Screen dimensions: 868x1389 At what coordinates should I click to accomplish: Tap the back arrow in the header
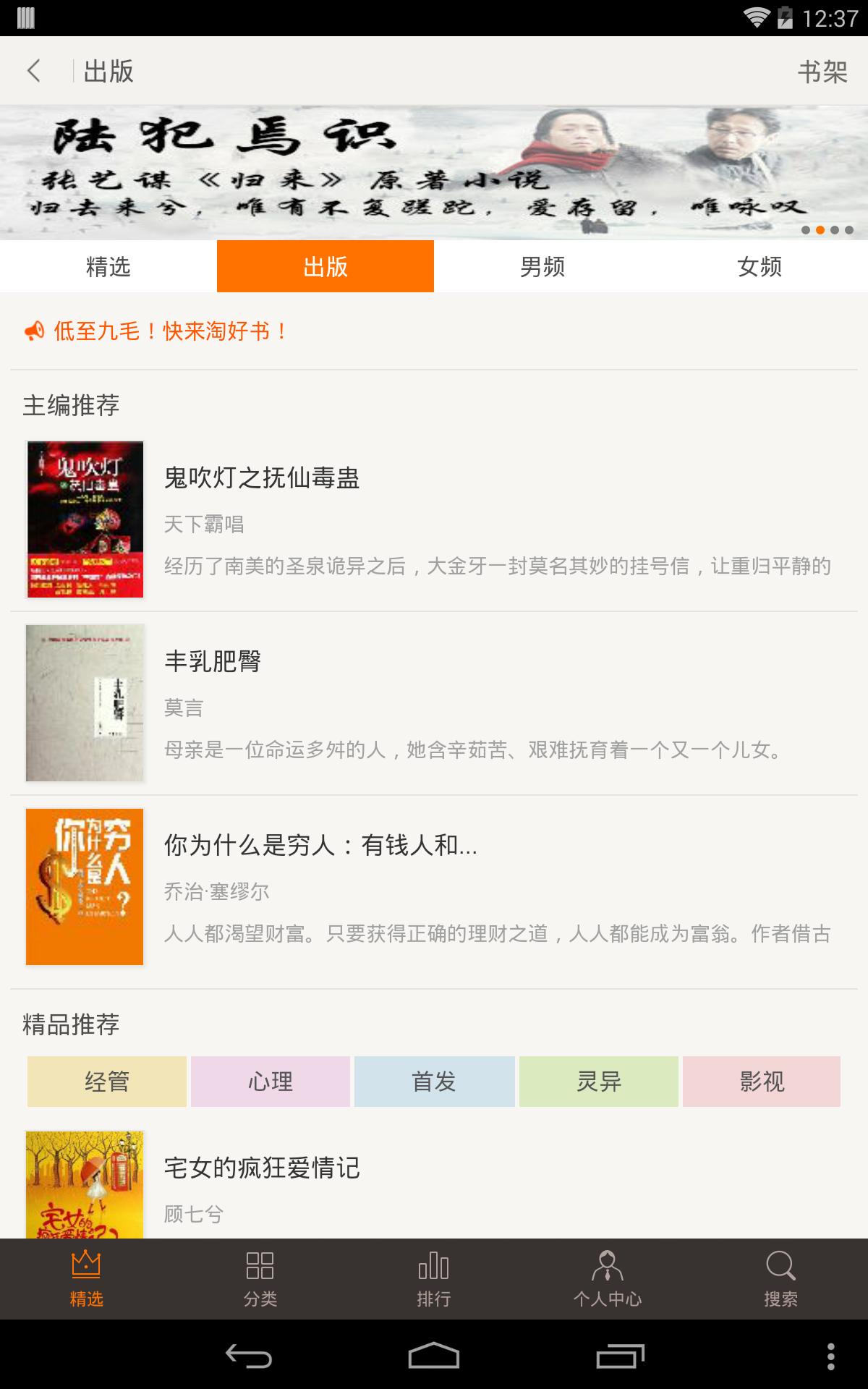pyautogui.click(x=33, y=72)
